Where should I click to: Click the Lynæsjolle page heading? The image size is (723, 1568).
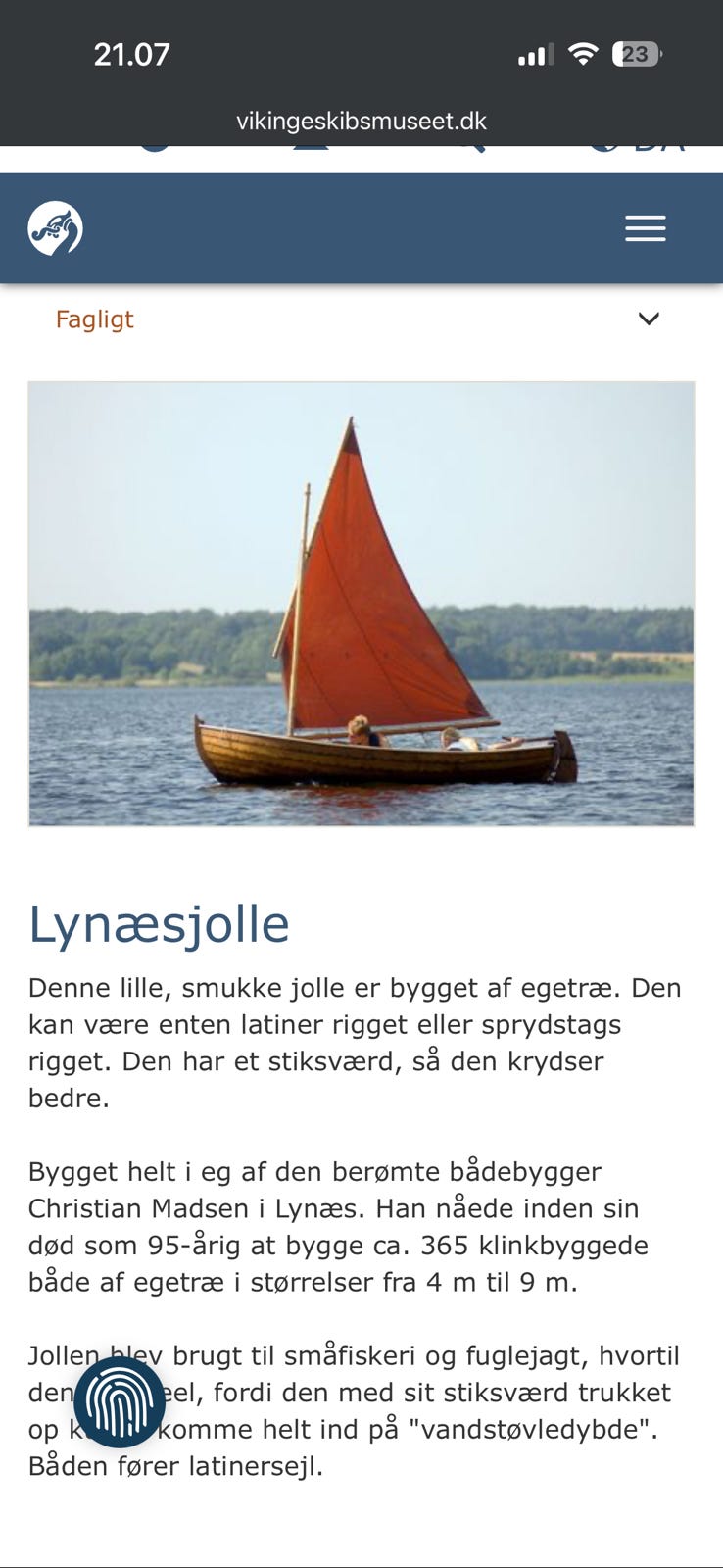click(x=159, y=923)
